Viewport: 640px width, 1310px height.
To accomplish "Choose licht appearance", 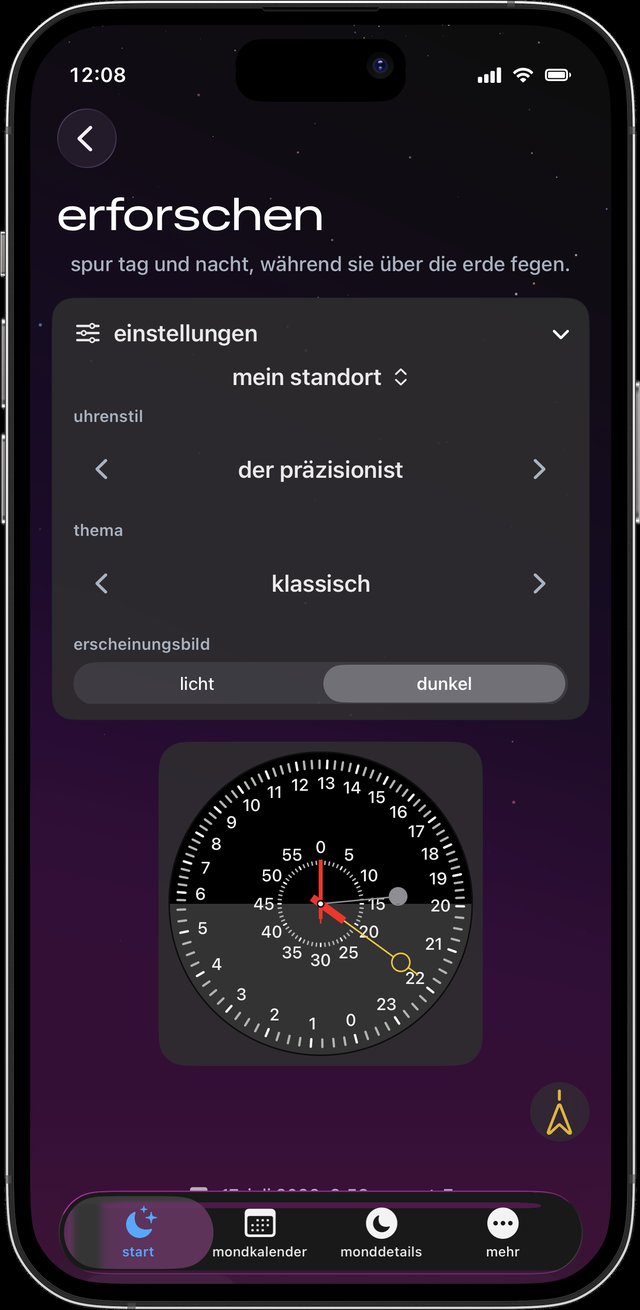I will pyautogui.click(x=197, y=684).
